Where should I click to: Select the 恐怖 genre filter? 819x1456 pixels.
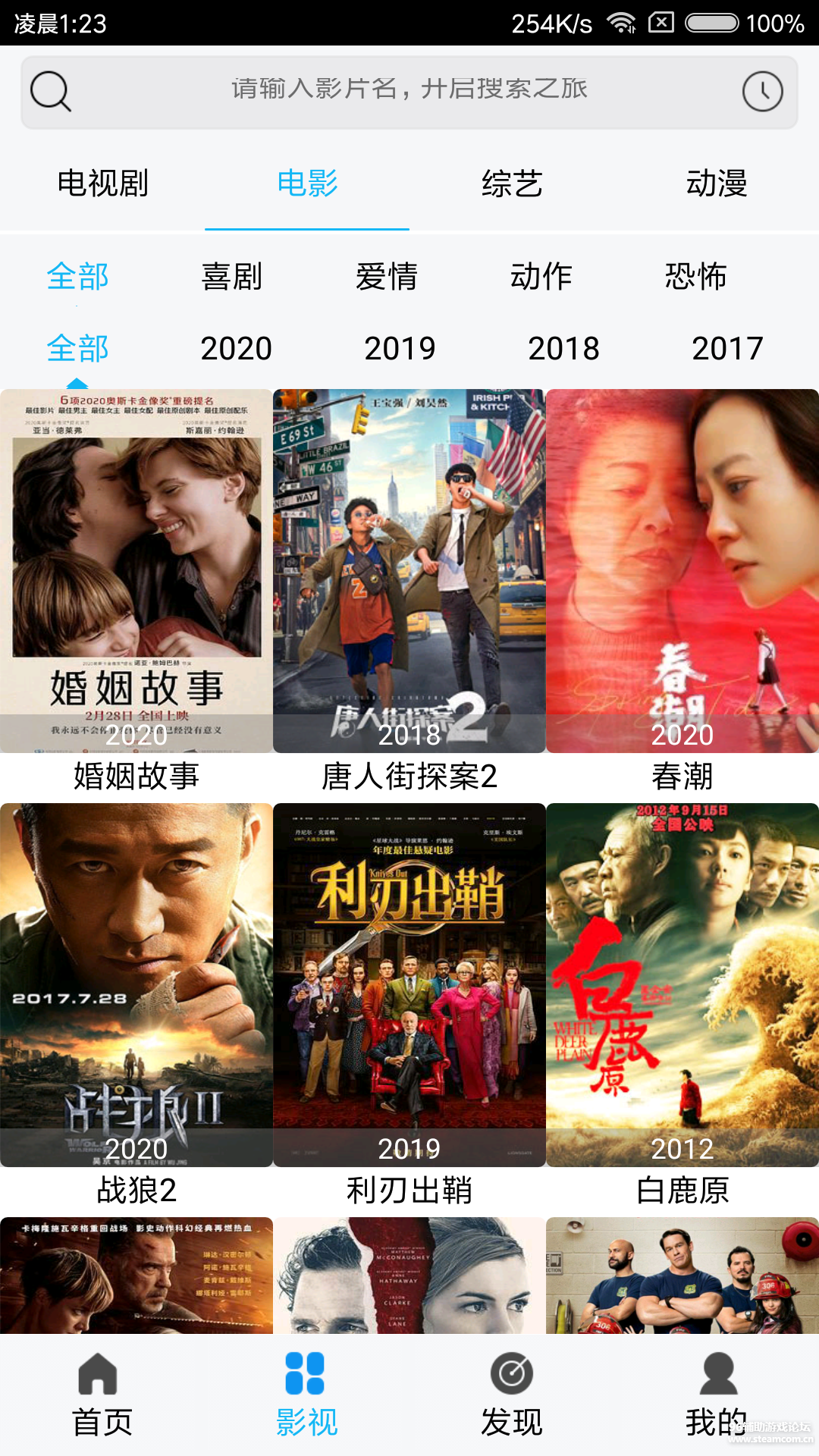696,277
